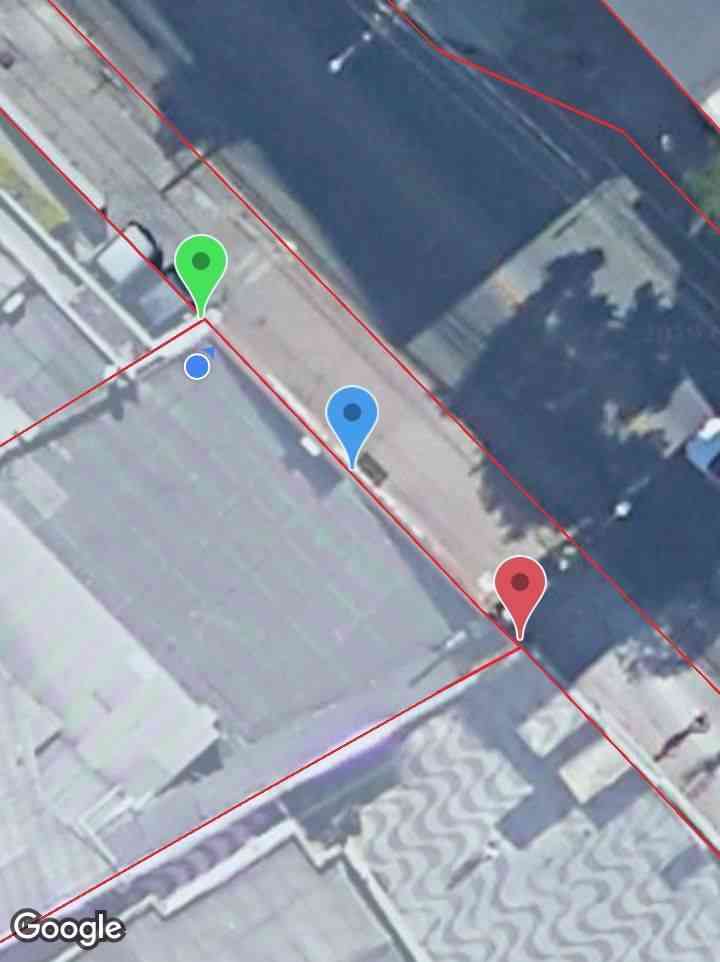Tap the green map pin
The image size is (720, 962).
(201, 265)
